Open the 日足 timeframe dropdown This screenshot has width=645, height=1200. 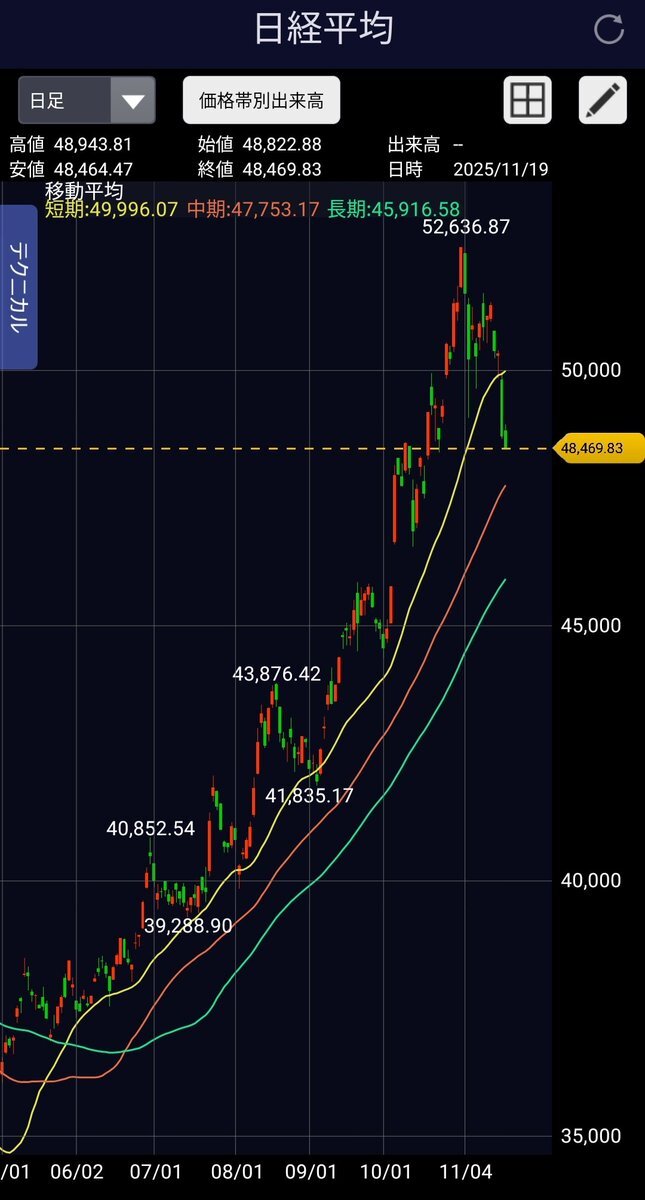87,100
